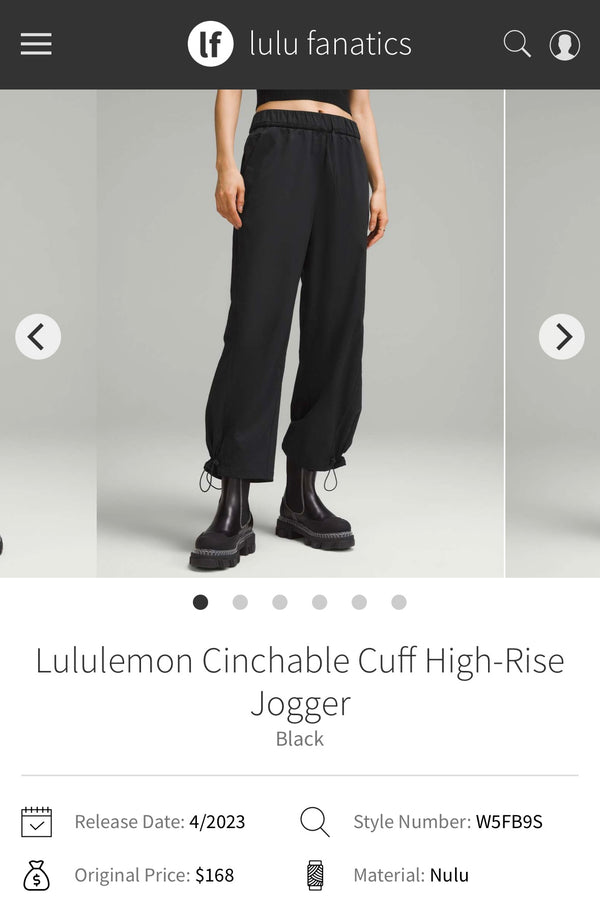Show the next product photo
The image size is (600, 911).
click(562, 337)
